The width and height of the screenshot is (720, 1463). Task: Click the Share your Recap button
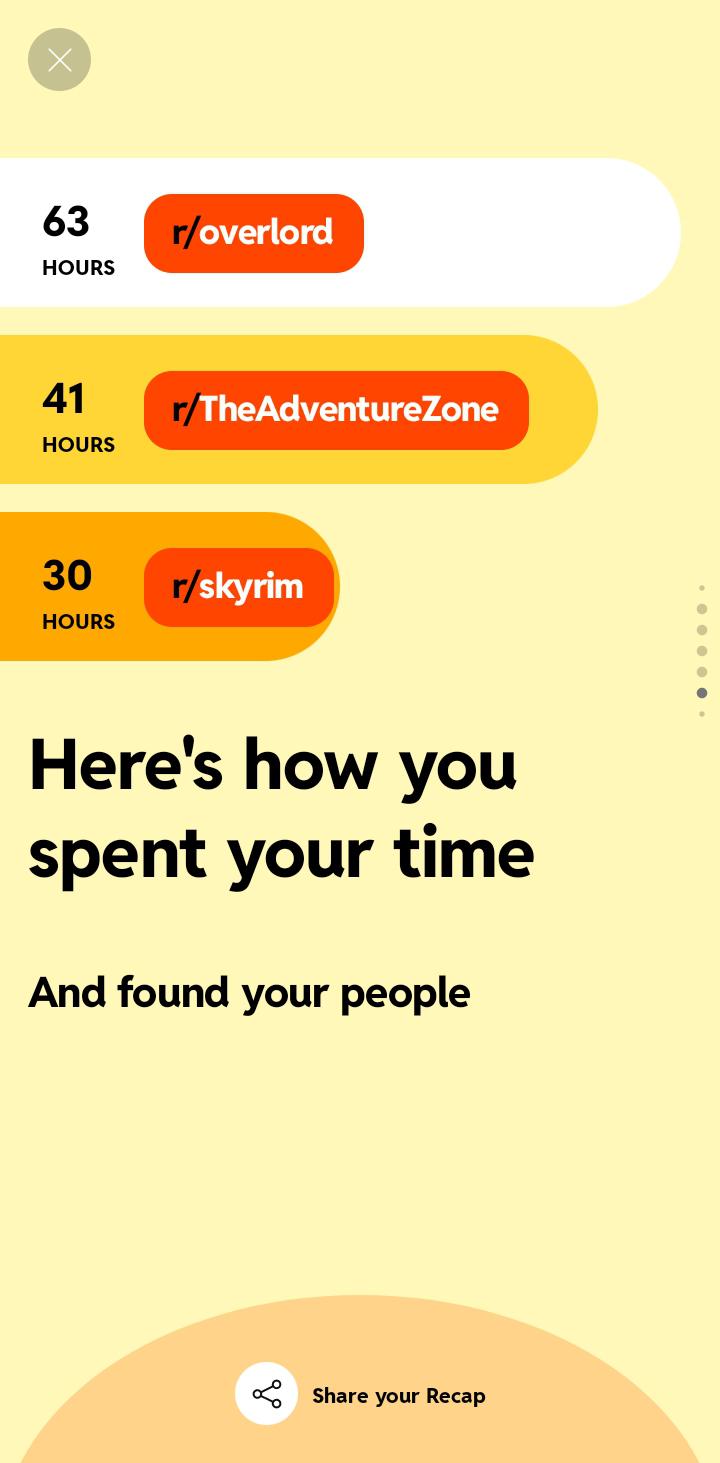coord(398,1395)
